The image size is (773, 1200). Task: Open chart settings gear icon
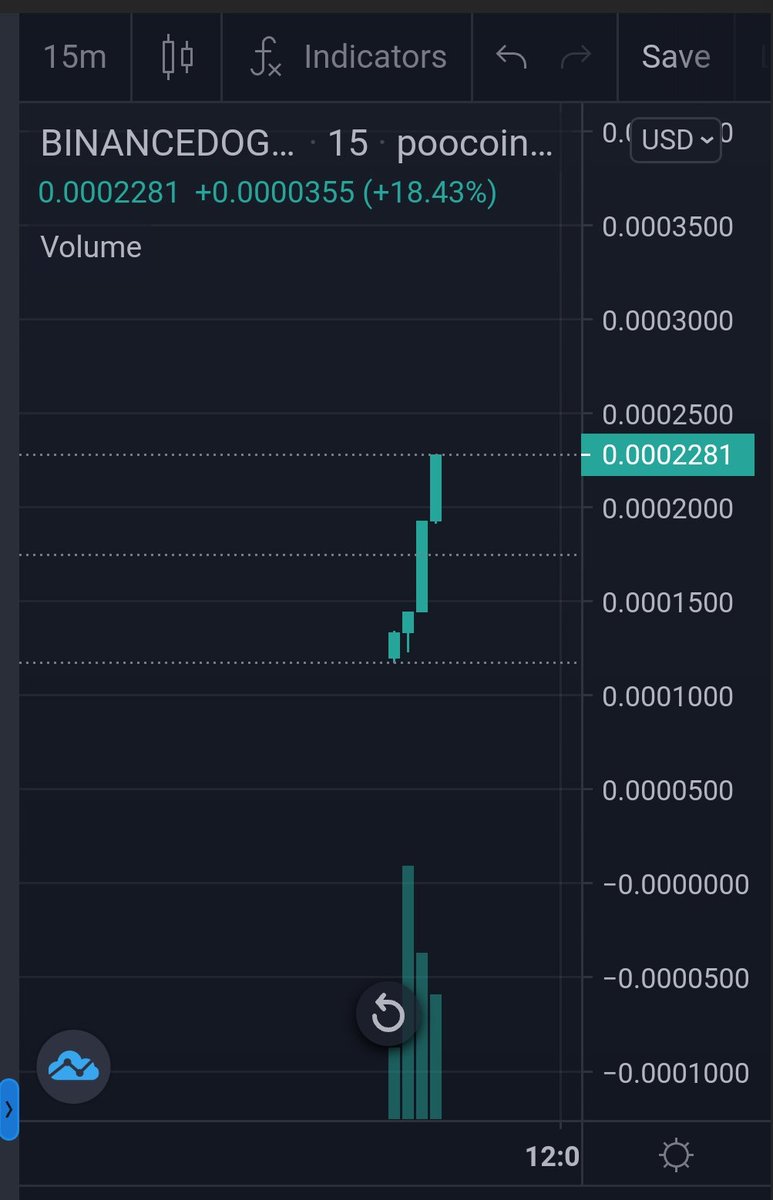tap(677, 1156)
